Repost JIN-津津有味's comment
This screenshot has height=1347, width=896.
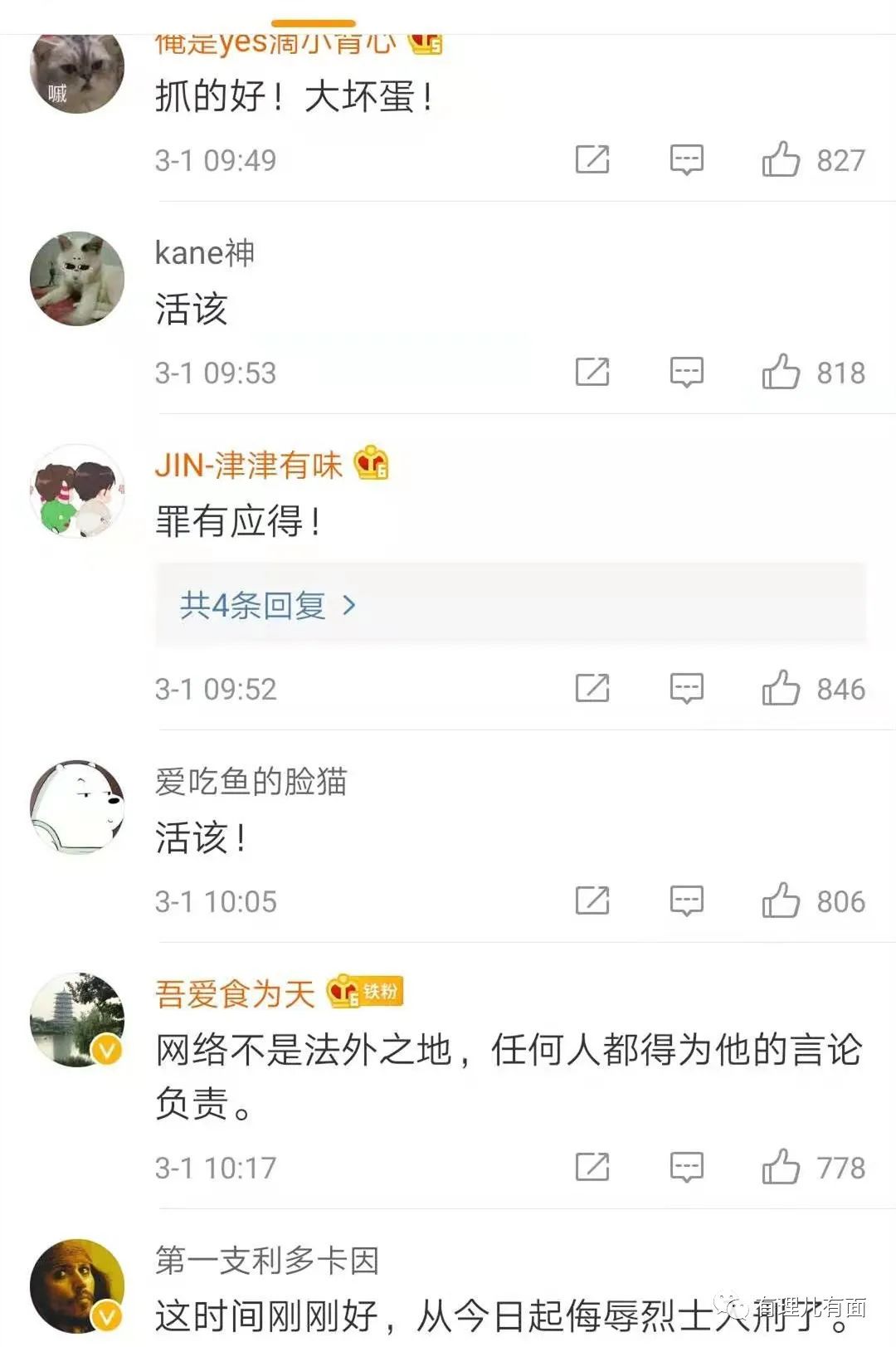(592, 688)
